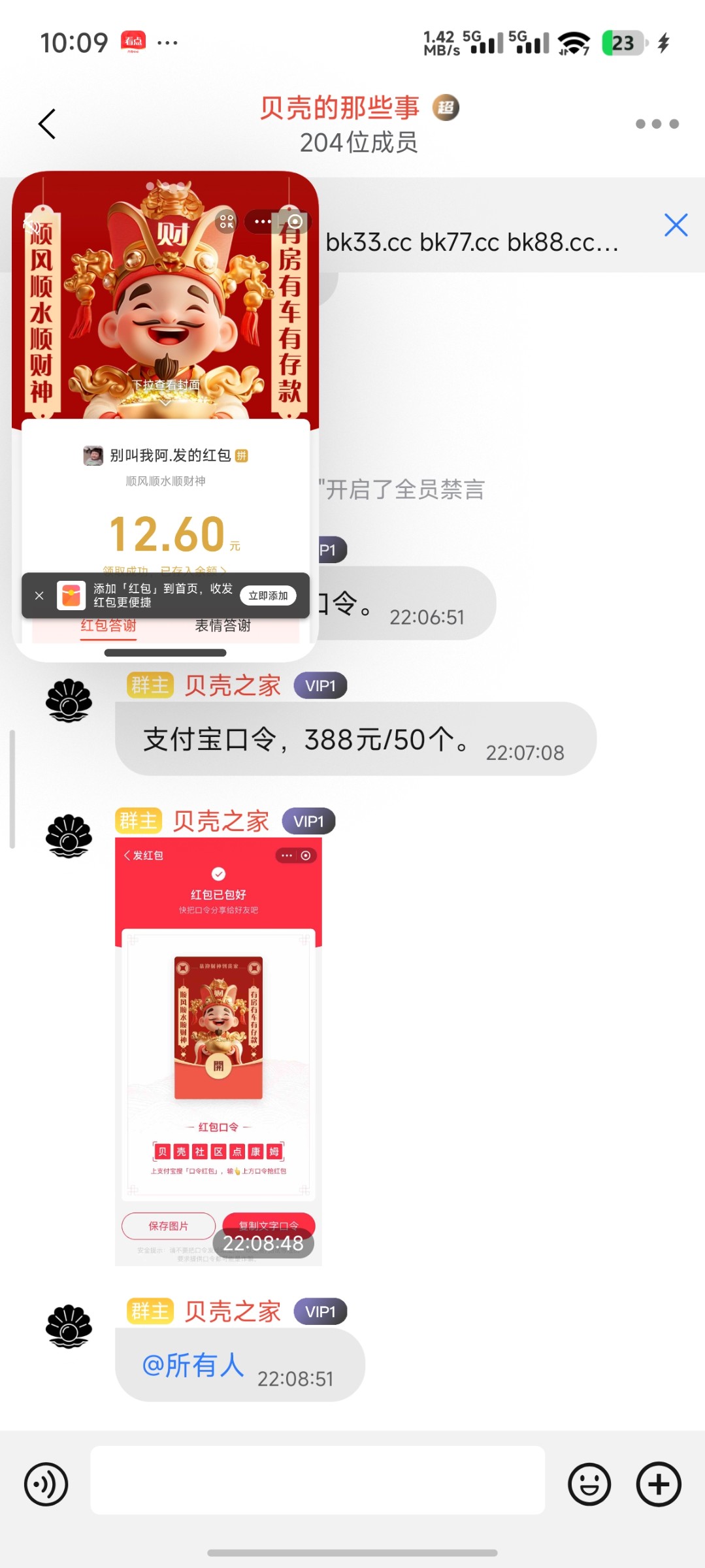Go back from the 贝壳的那些事 group chat
This screenshot has width=705, height=1568.
pos(47,124)
